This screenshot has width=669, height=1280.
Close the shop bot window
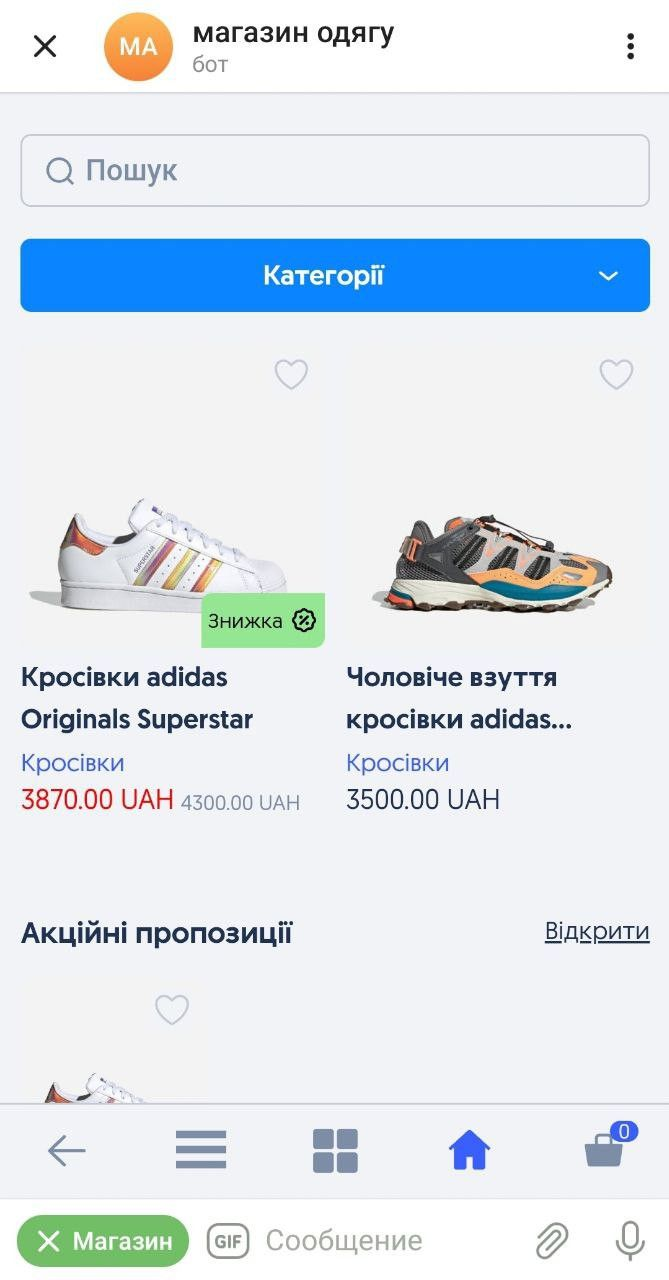(45, 46)
